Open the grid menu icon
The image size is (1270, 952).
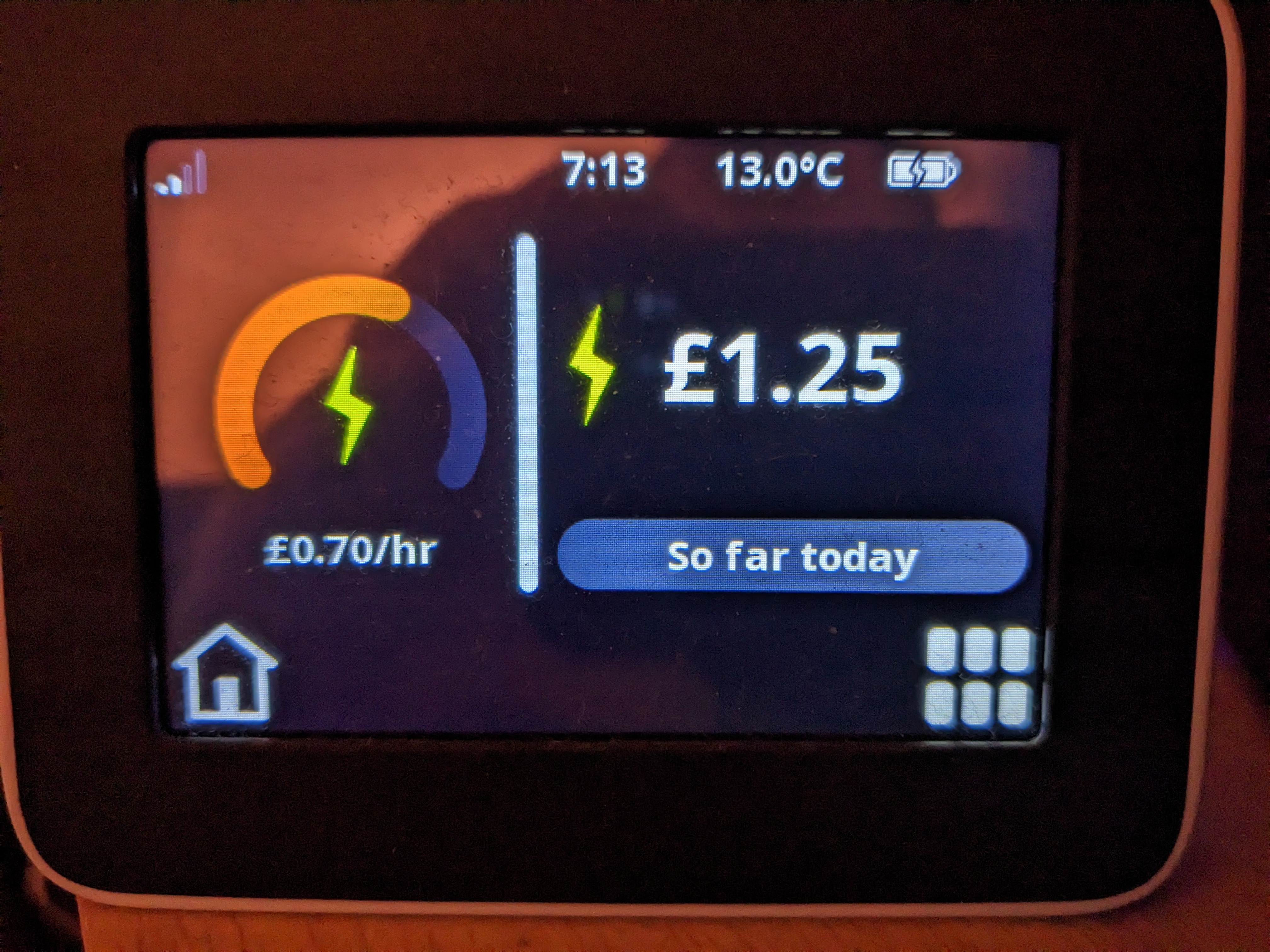(980, 677)
